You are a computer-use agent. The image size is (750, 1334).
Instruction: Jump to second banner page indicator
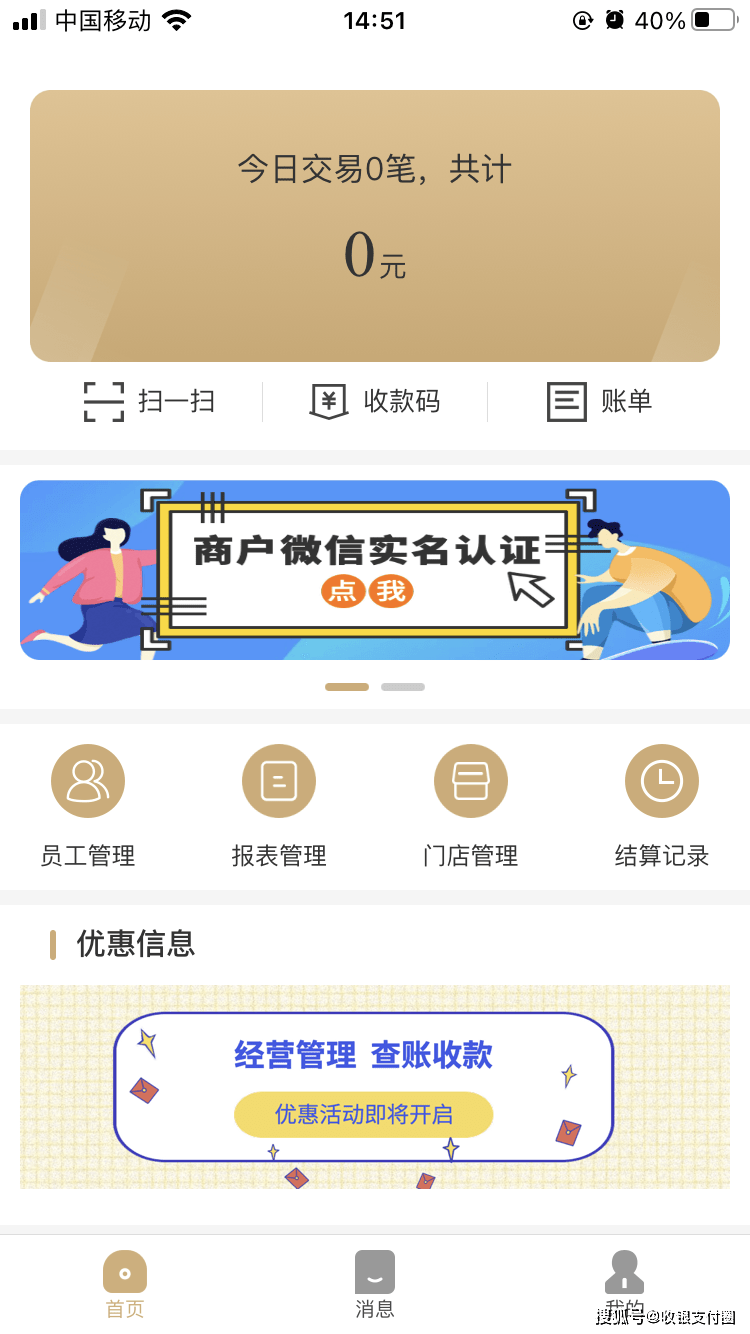[x=403, y=687]
